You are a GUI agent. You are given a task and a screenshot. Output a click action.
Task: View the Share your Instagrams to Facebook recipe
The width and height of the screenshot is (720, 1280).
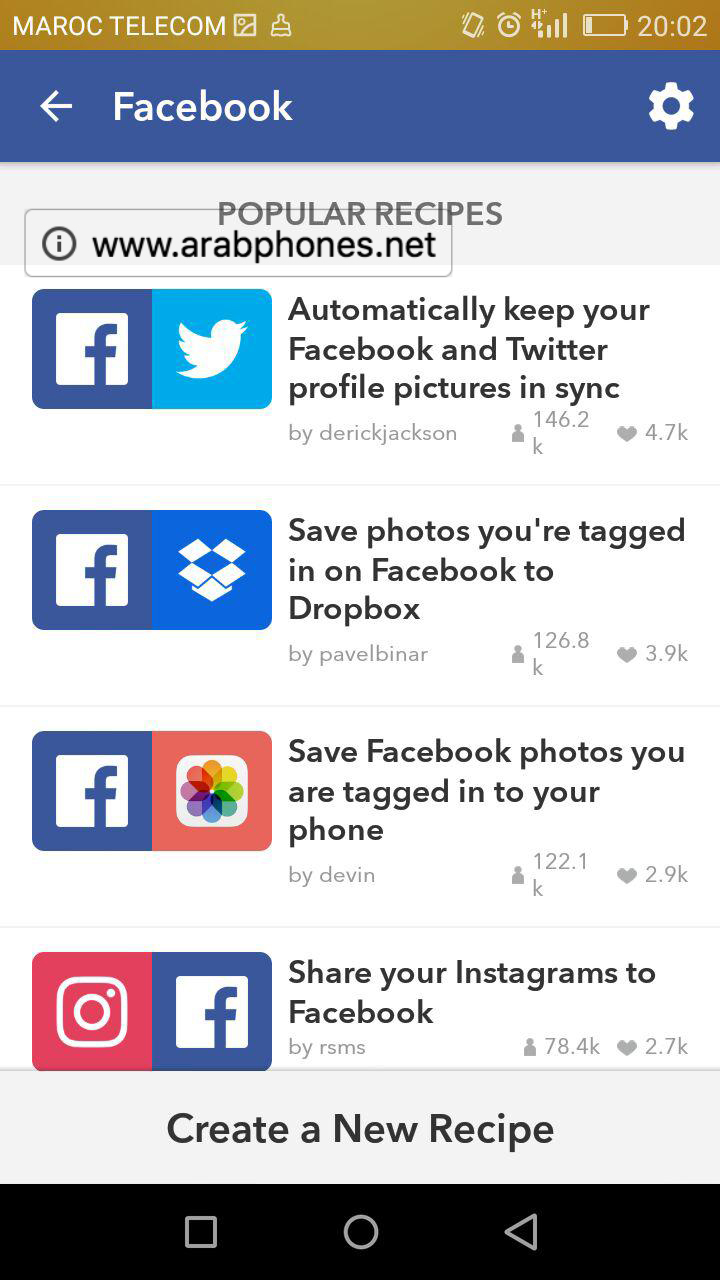point(471,992)
